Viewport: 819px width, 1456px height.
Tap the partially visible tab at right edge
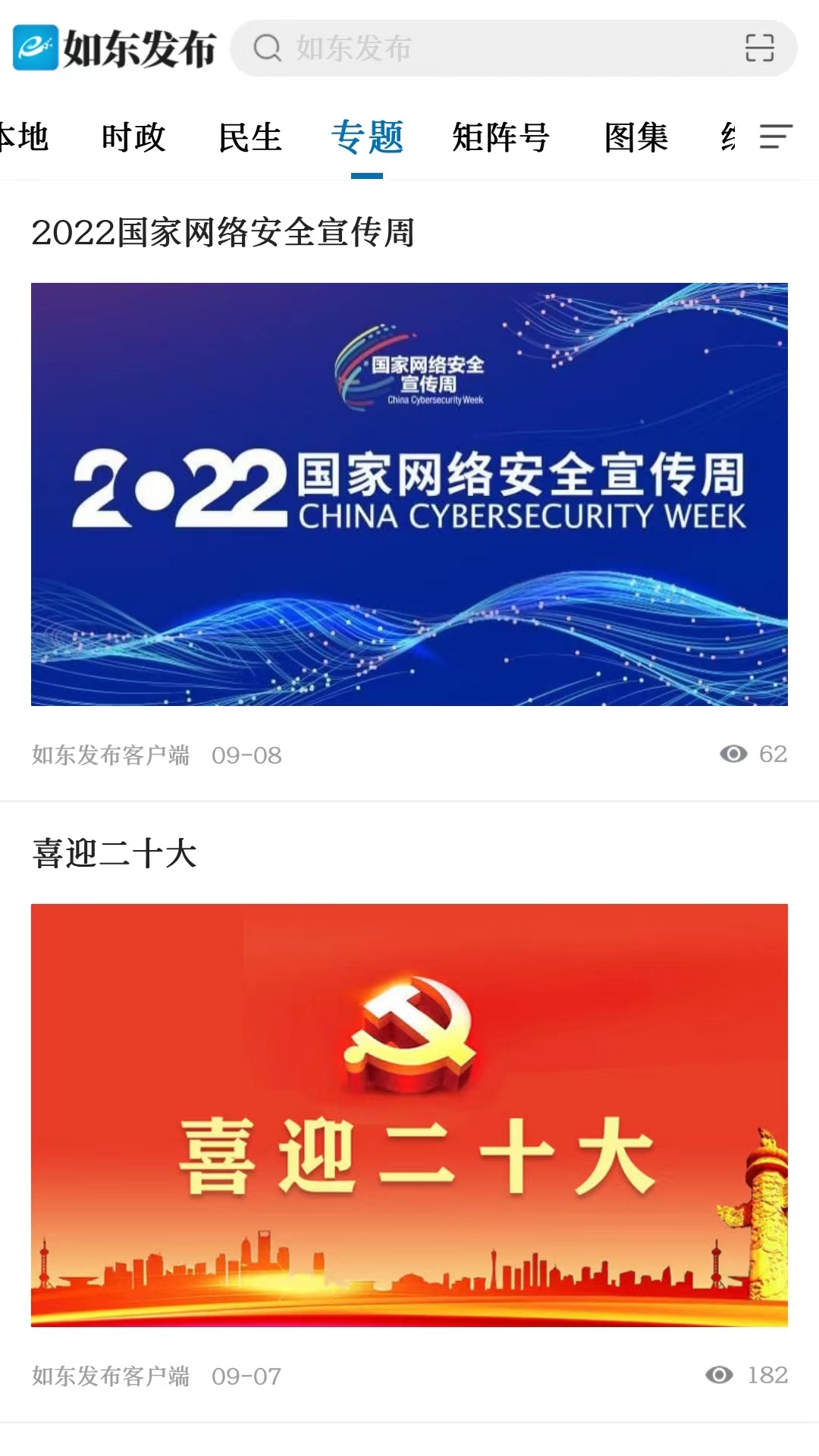pyautogui.click(x=730, y=138)
